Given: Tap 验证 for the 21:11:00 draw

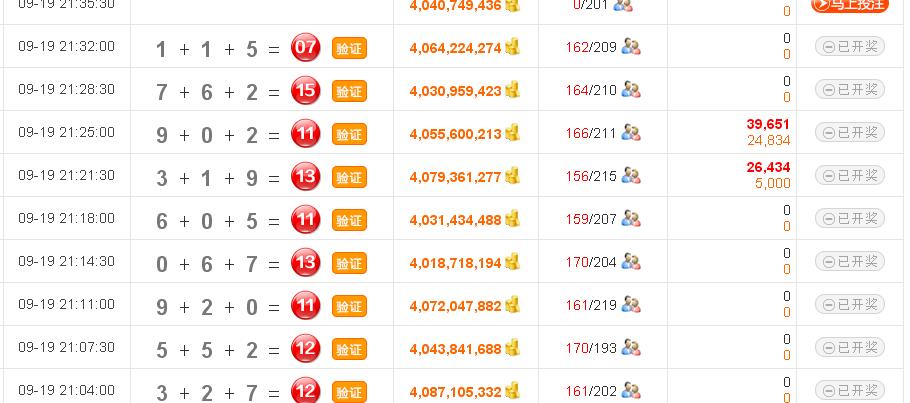Looking at the screenshot, I should click(x=349, y=306).
